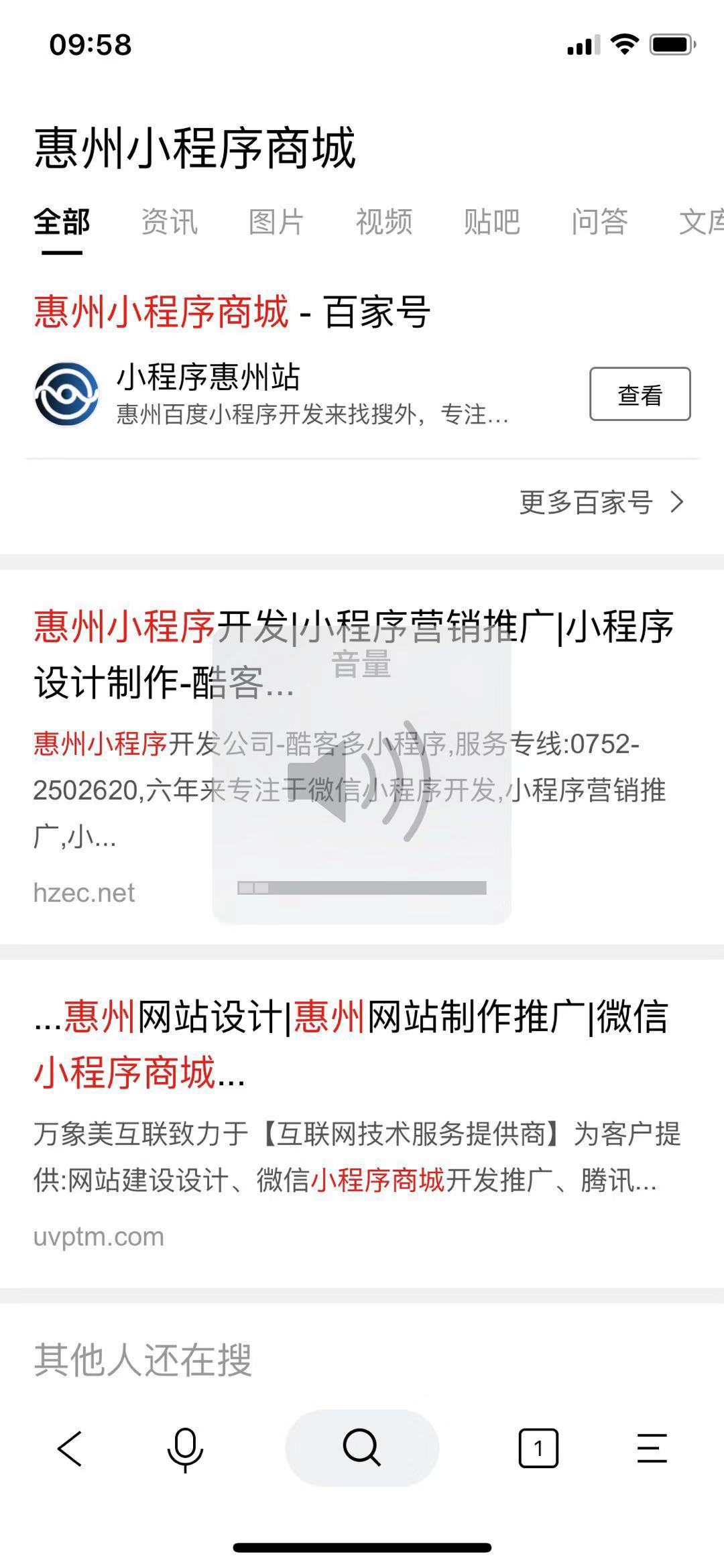
Task: Switch to the 贴吧 tab
Action: [x=491, y=222]
